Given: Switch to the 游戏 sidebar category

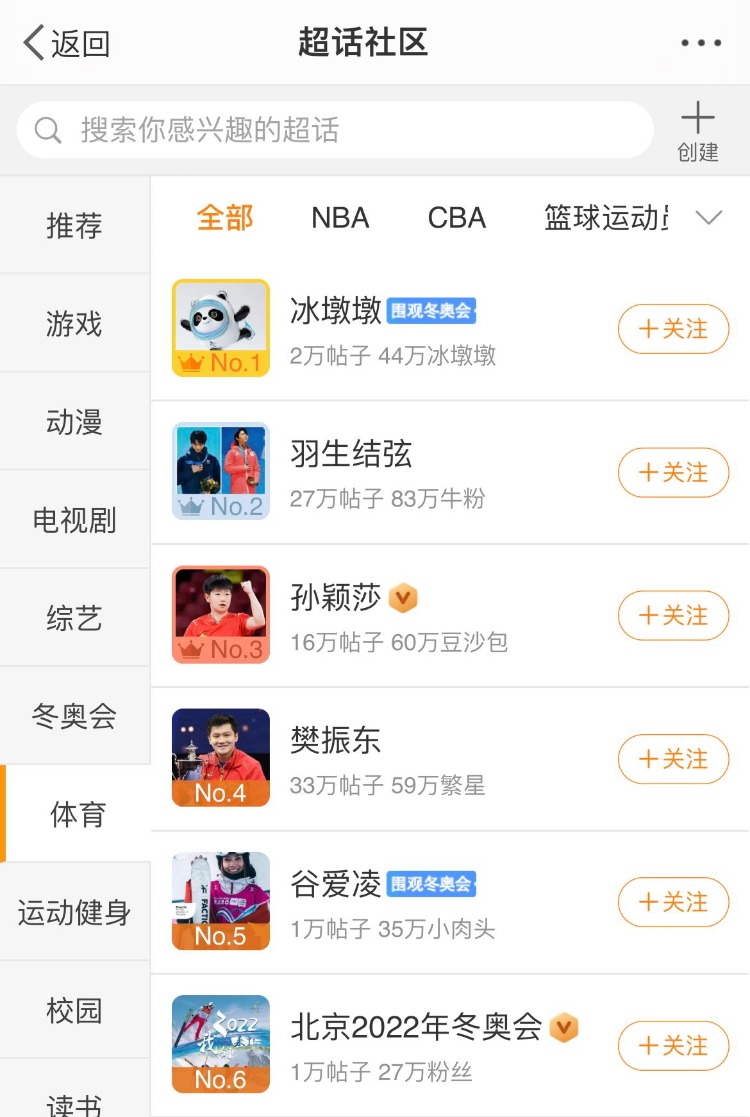Looking at the screenshot, I should pyautogui.click(x=75, y=324).
